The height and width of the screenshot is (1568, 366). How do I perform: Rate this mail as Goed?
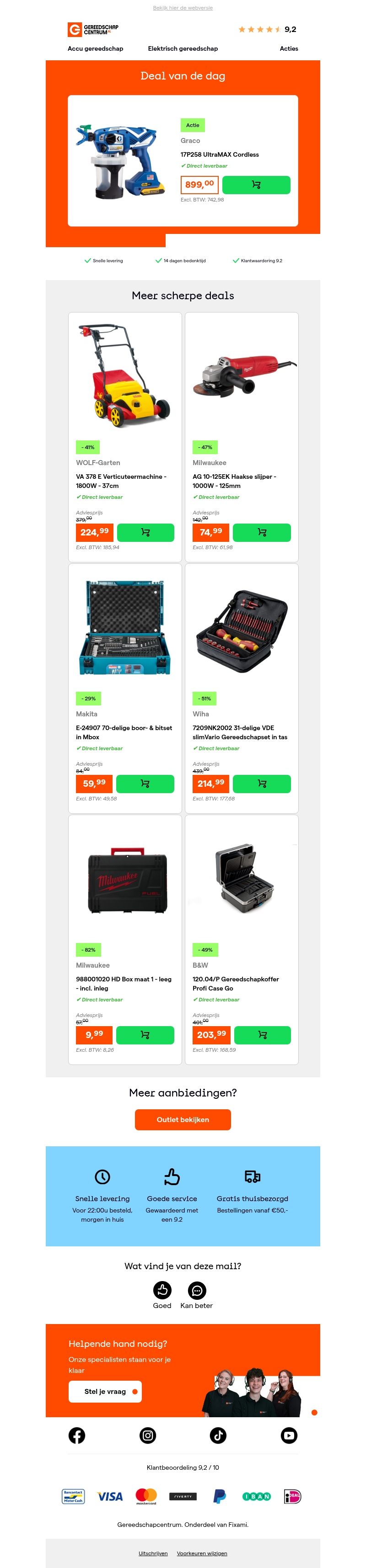point(162,1290)
